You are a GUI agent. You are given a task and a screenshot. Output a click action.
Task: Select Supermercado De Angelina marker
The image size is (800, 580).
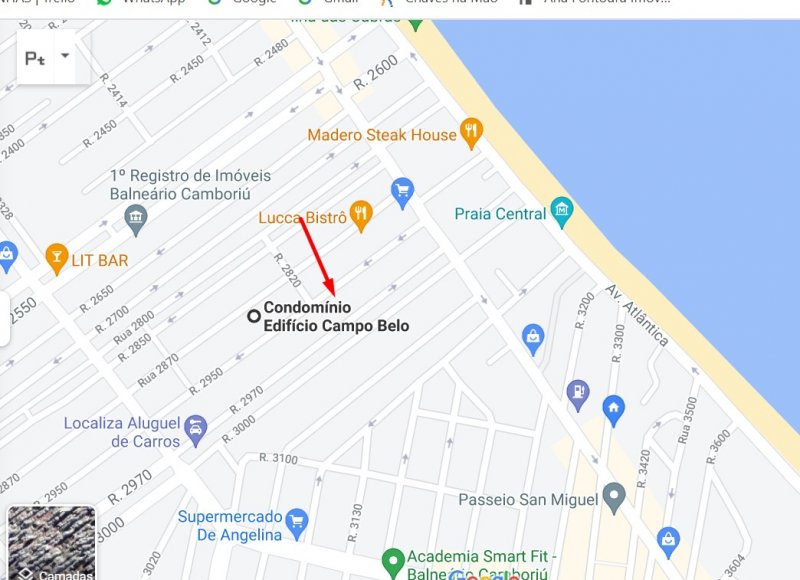pyautogui.click(x=295, y=521)
